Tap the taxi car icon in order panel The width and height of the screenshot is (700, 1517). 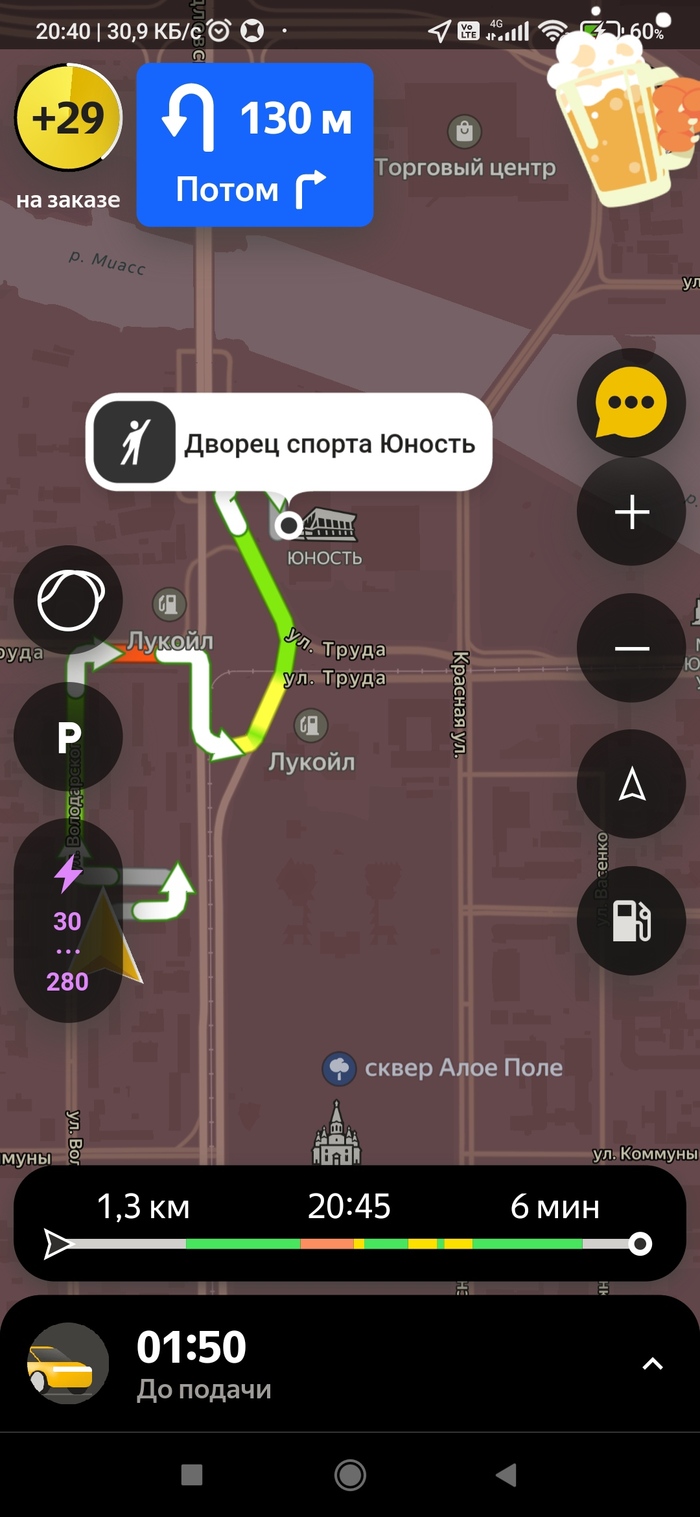click(67, 1364)
